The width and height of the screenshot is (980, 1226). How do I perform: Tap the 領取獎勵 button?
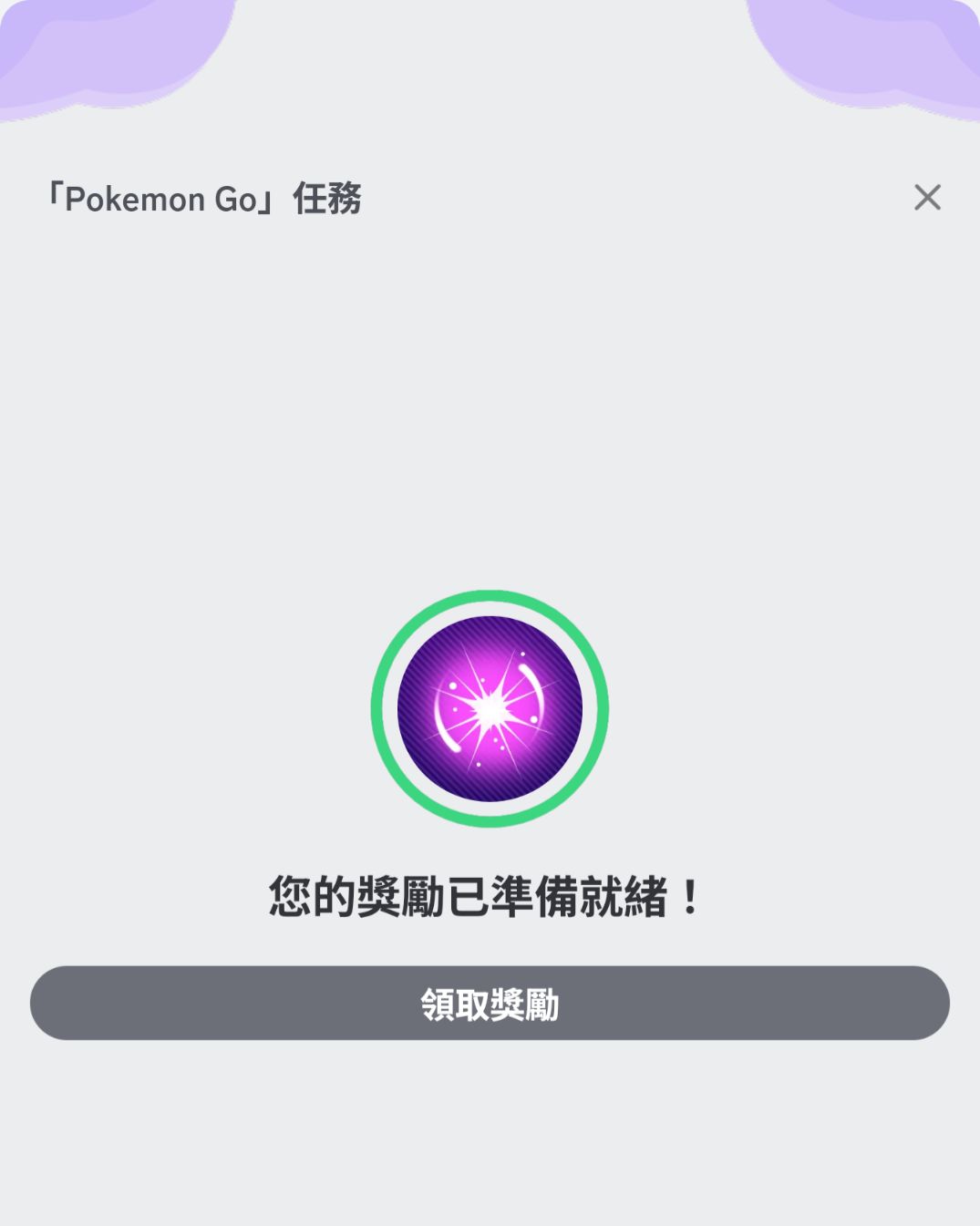pyautogui.click(x=490, y=1003)
